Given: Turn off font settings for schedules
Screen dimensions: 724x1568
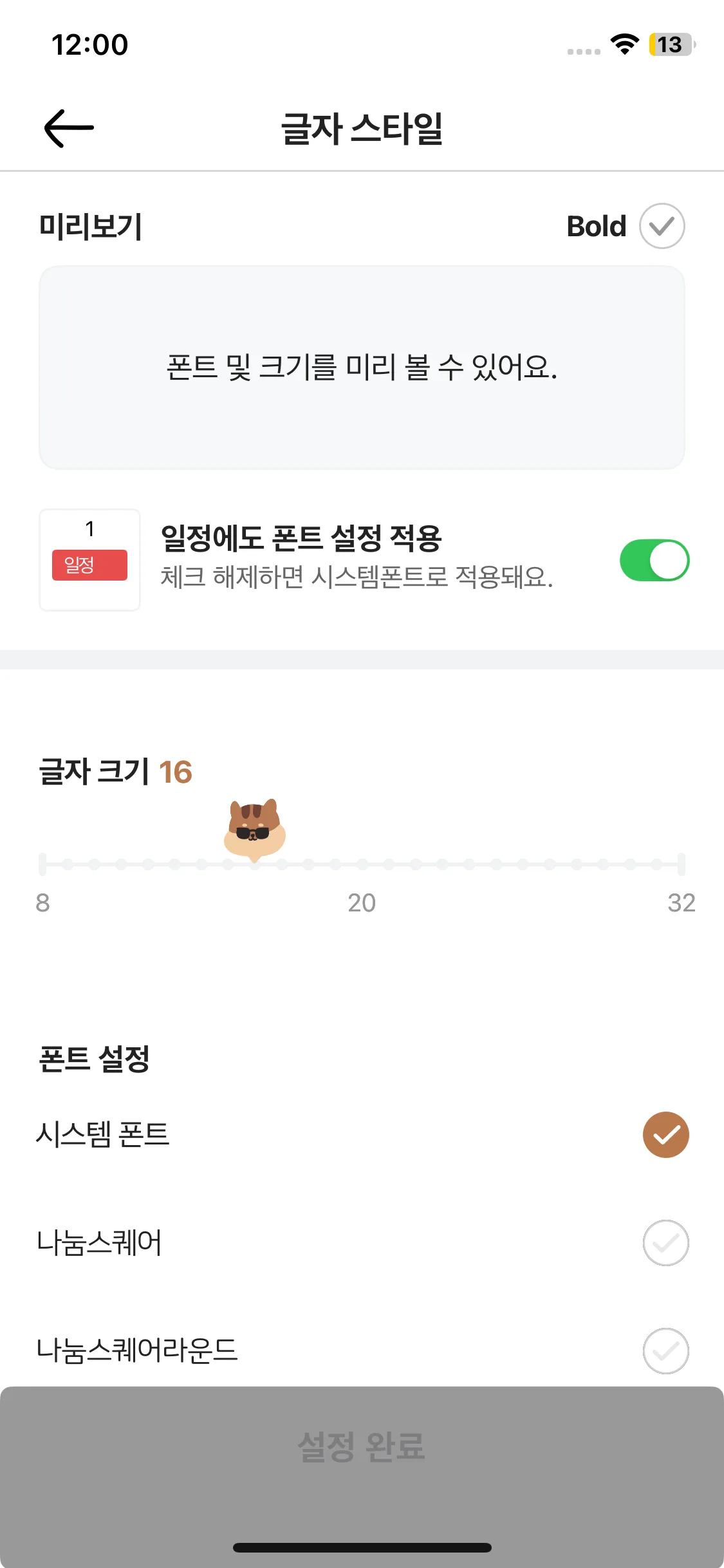Looking at the screenshot, I should (654, 560).
